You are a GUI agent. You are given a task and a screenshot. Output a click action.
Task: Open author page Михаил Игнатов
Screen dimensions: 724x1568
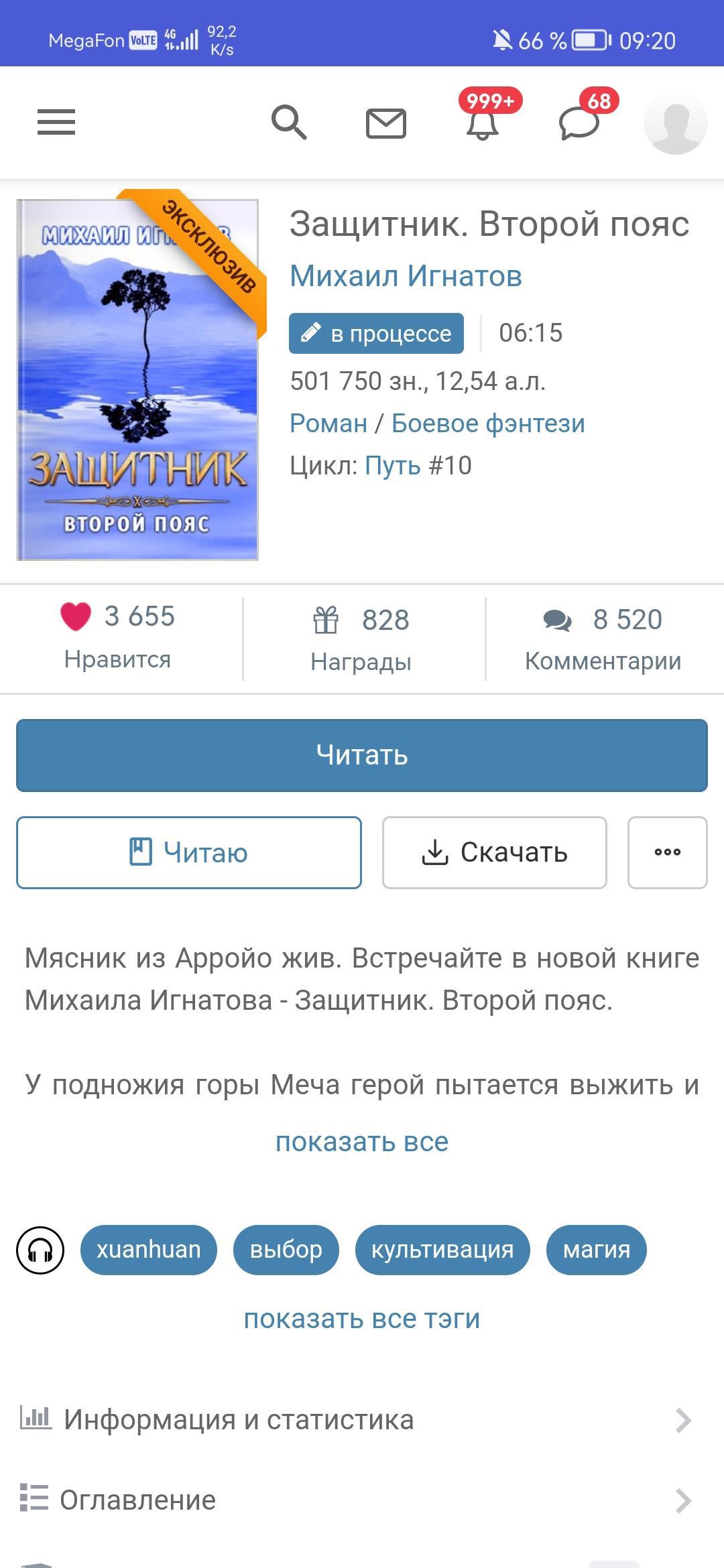(x=406, y=276)
